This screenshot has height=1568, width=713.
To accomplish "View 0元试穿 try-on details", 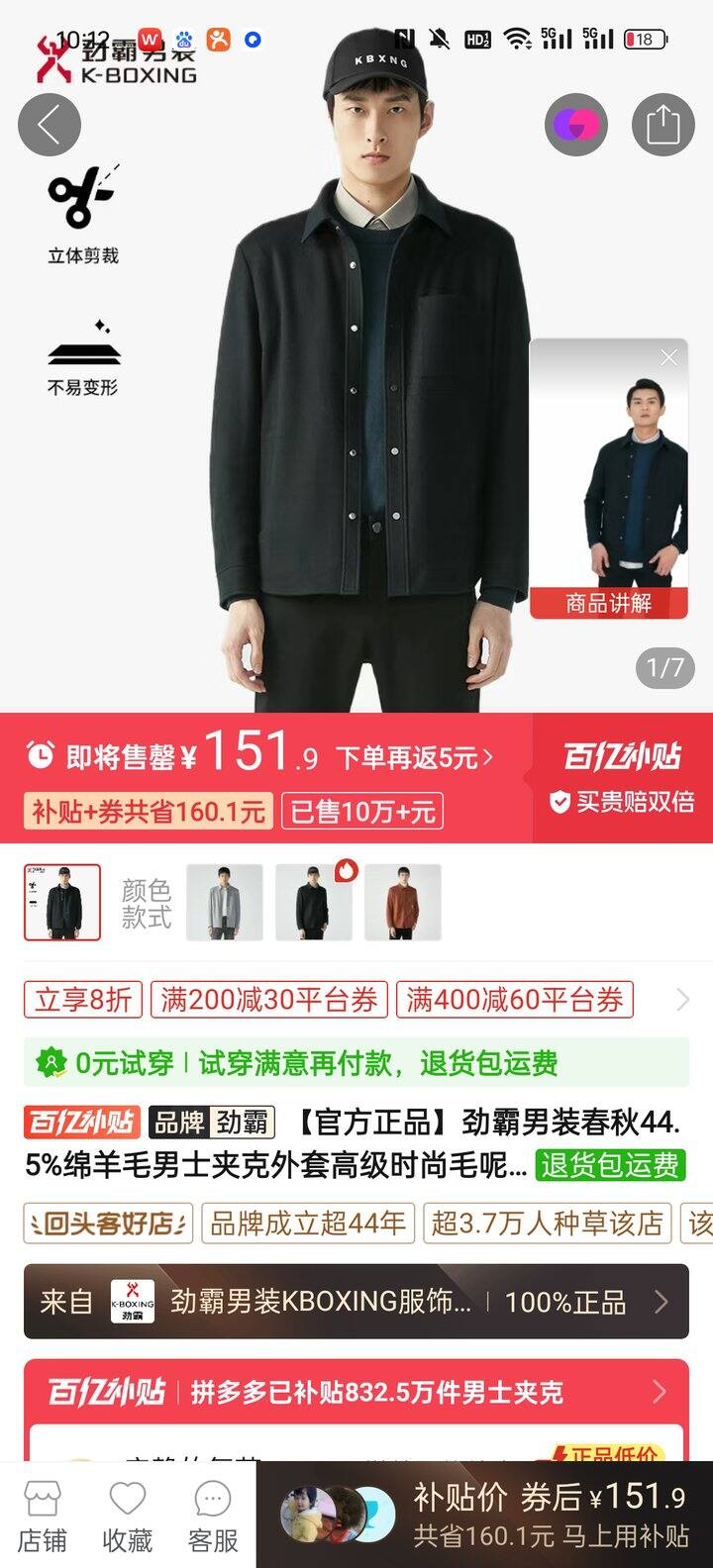I will pyautogui.click(x=356, y=1063).
